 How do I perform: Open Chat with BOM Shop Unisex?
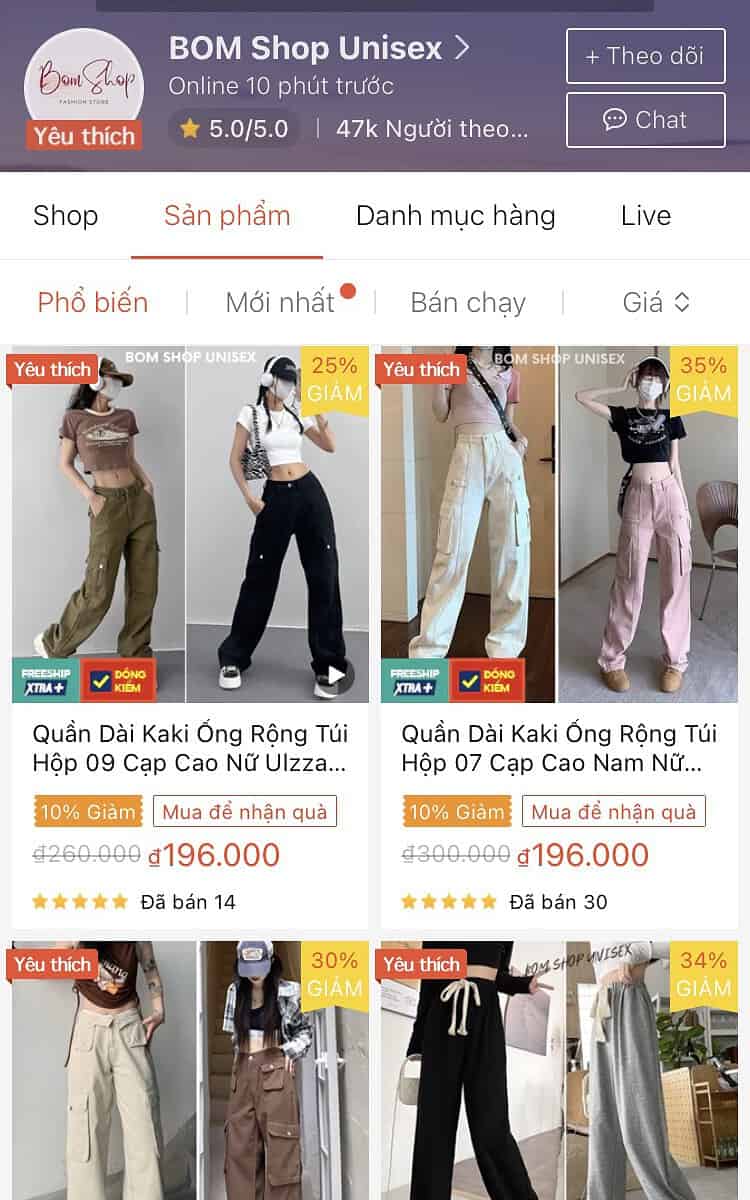(645, 120)
